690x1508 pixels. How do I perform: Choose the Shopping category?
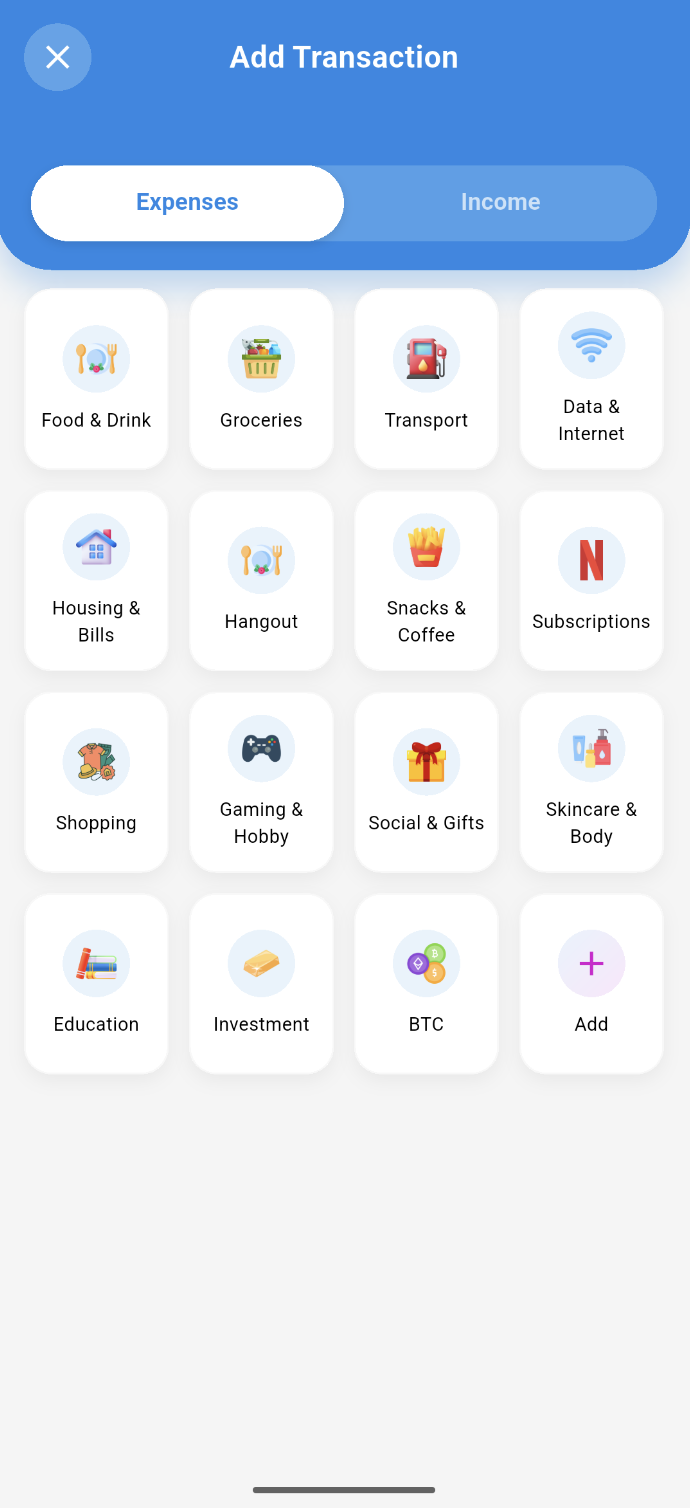click(96, 783)
